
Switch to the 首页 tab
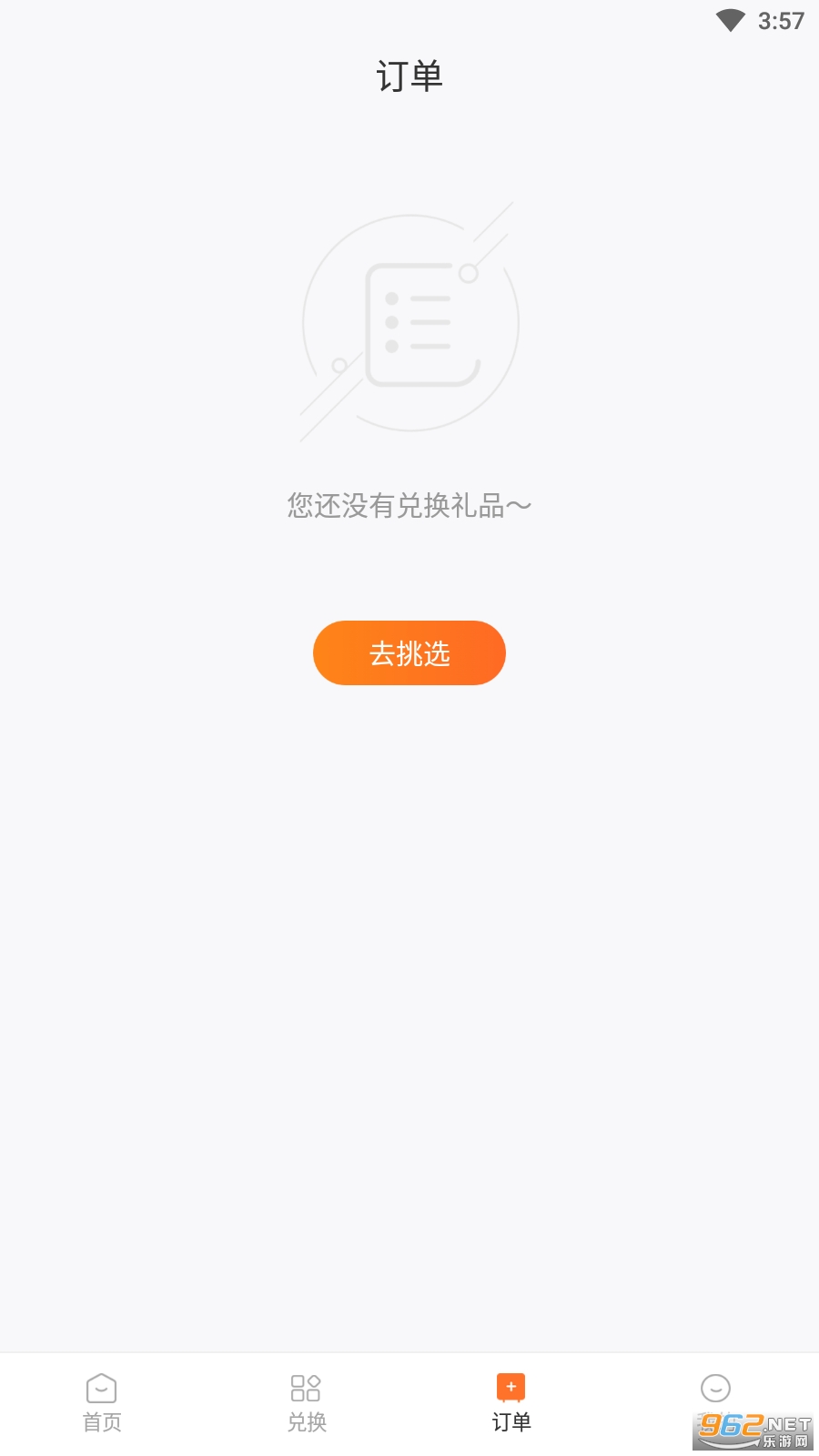pyautogui.click(x=102, y=1403)
